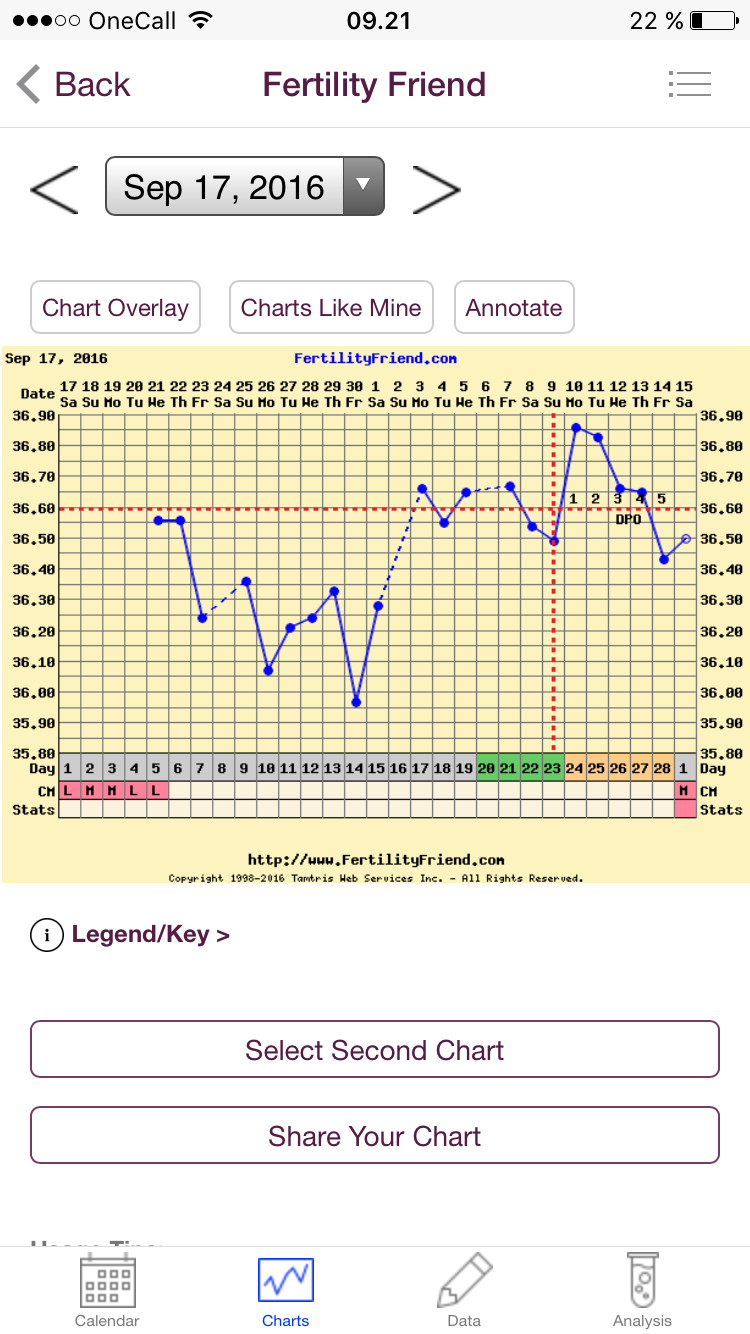Viewport: 750px width, 1334px height.
Task: Switch to the Calendar tab
Action: coord(107,1291)
